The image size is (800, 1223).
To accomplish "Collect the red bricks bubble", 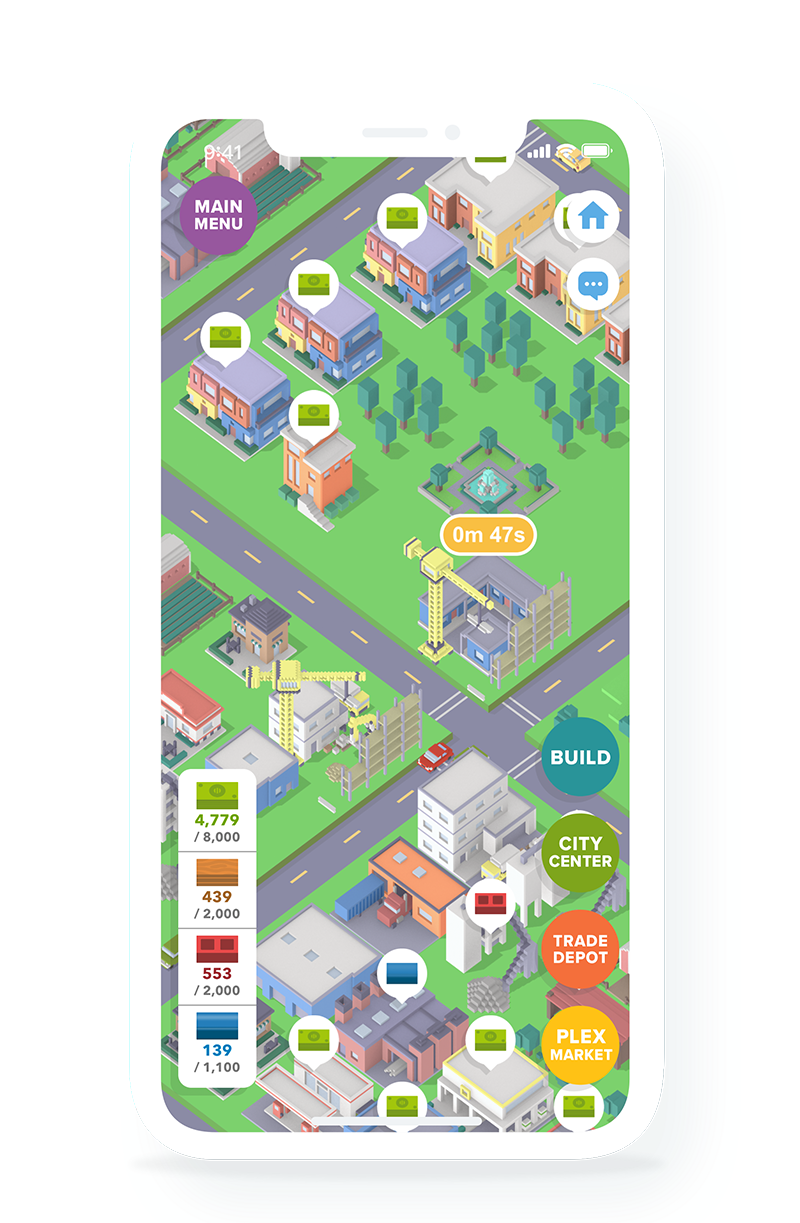I will 490,904.
